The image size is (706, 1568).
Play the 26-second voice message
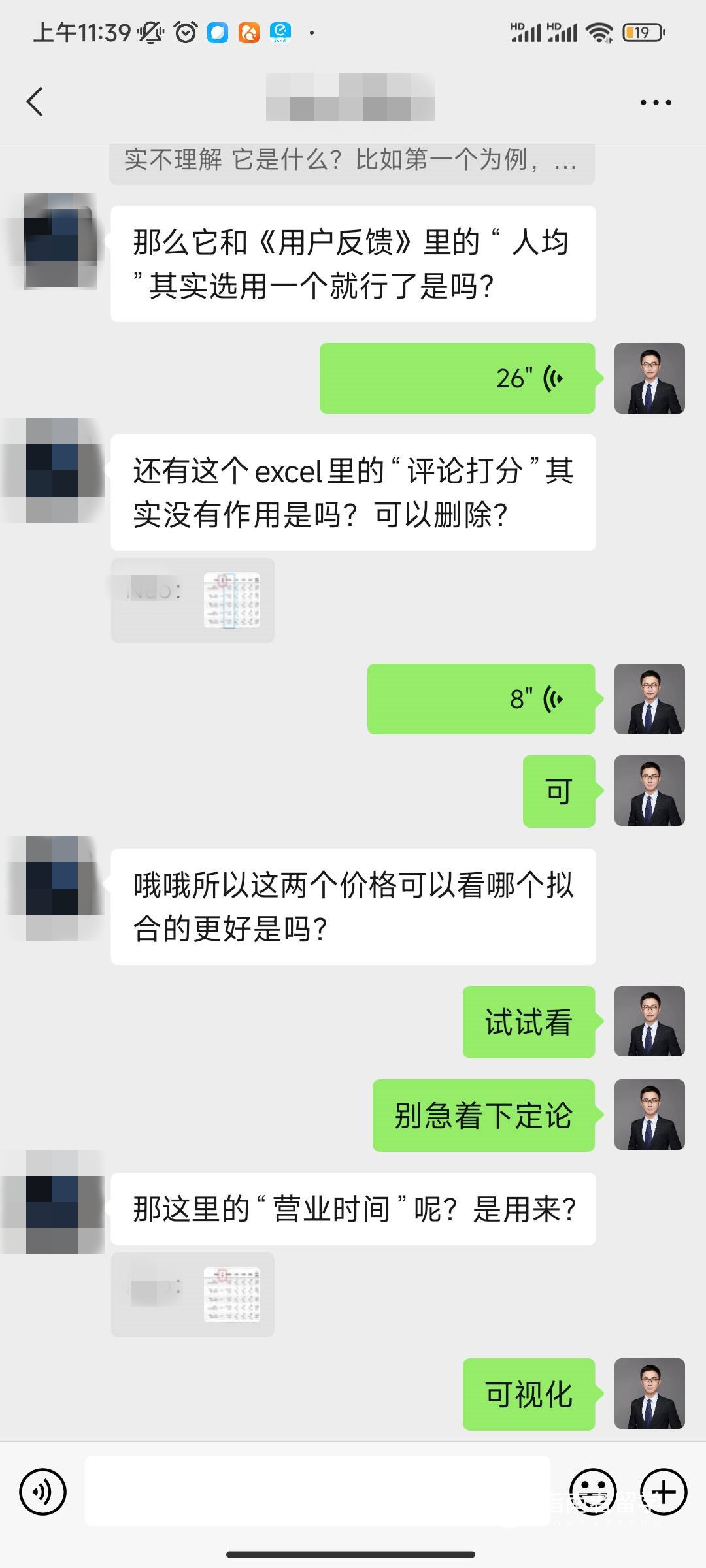457,378
